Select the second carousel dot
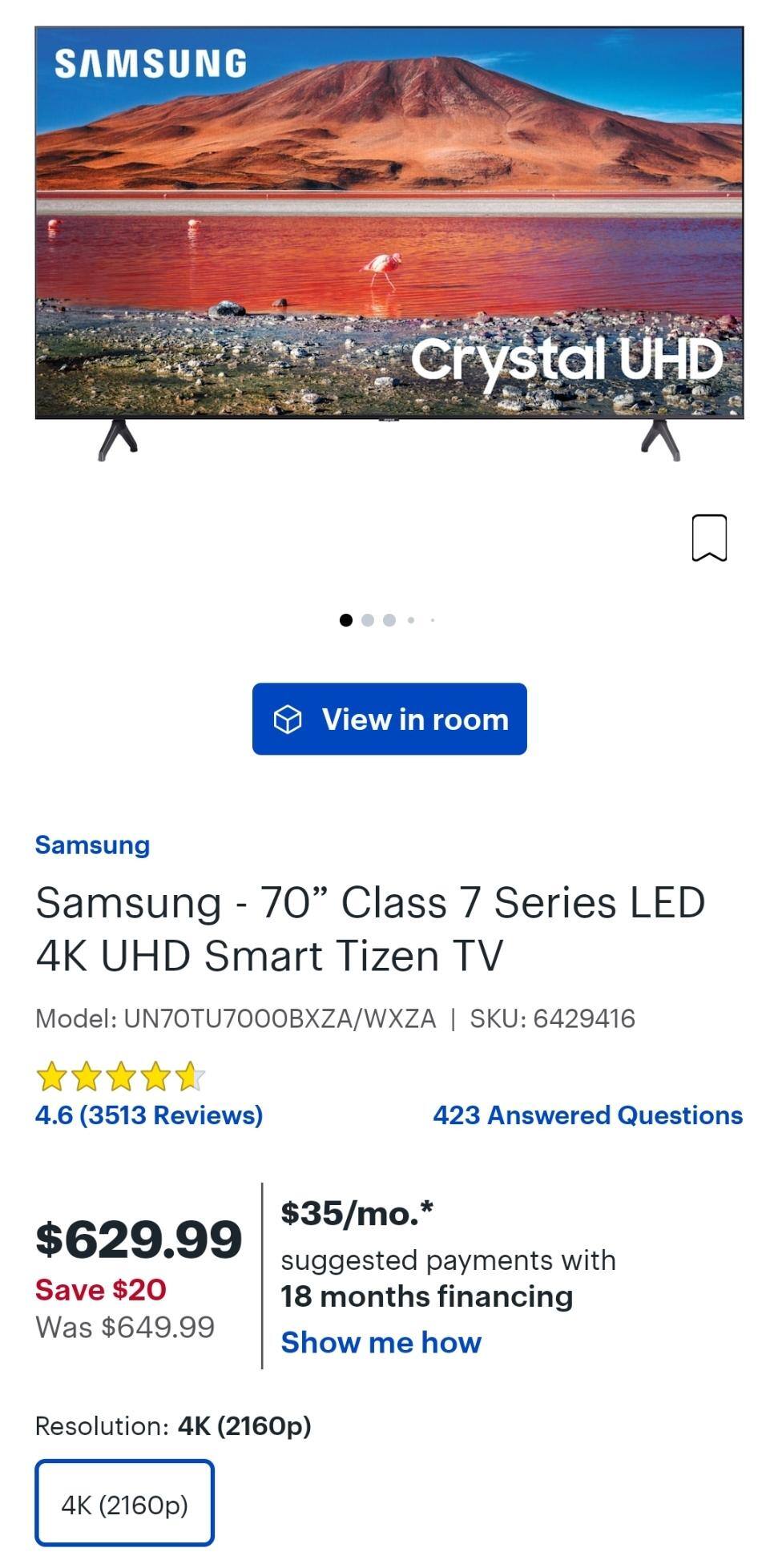The image size is (778, 1568). click(369, 620)
